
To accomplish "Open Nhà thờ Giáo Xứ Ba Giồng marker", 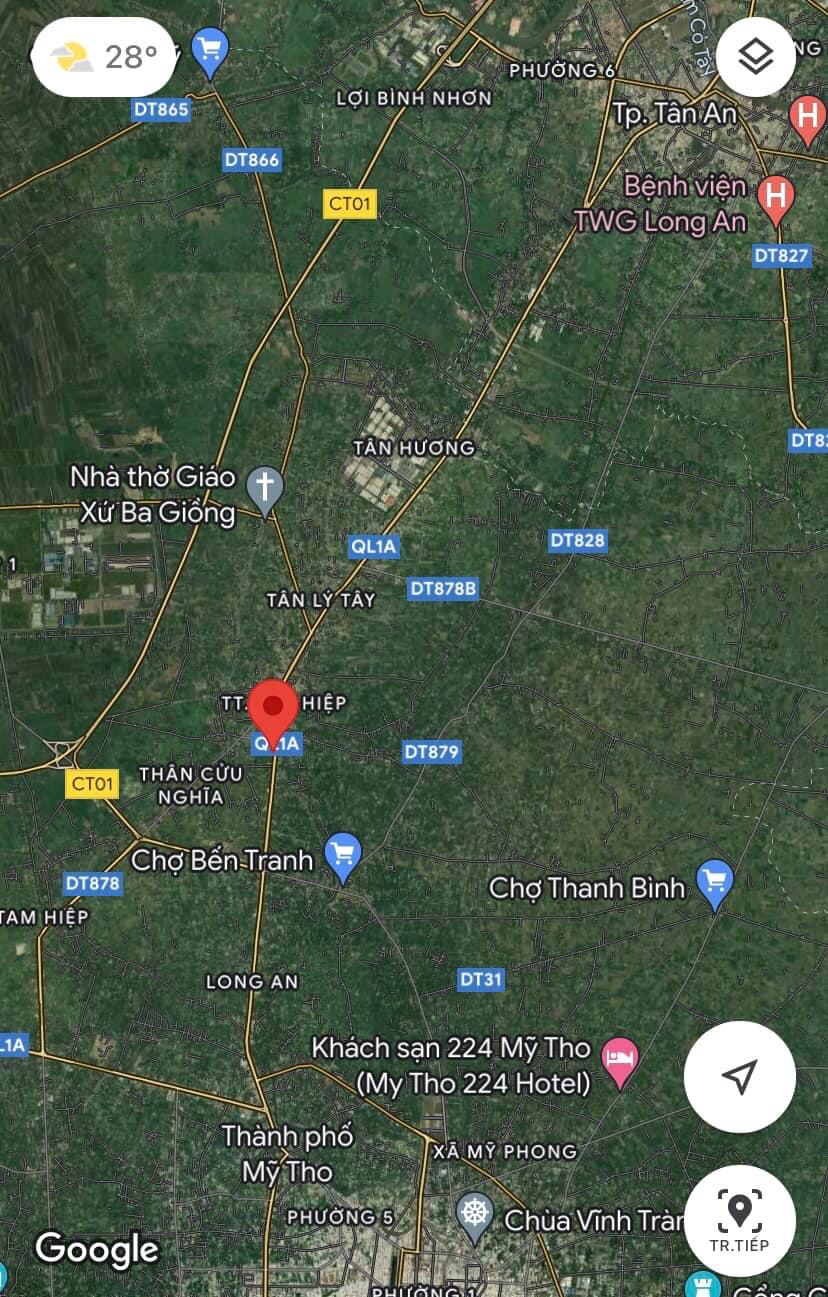I will (x=265, y=489).
